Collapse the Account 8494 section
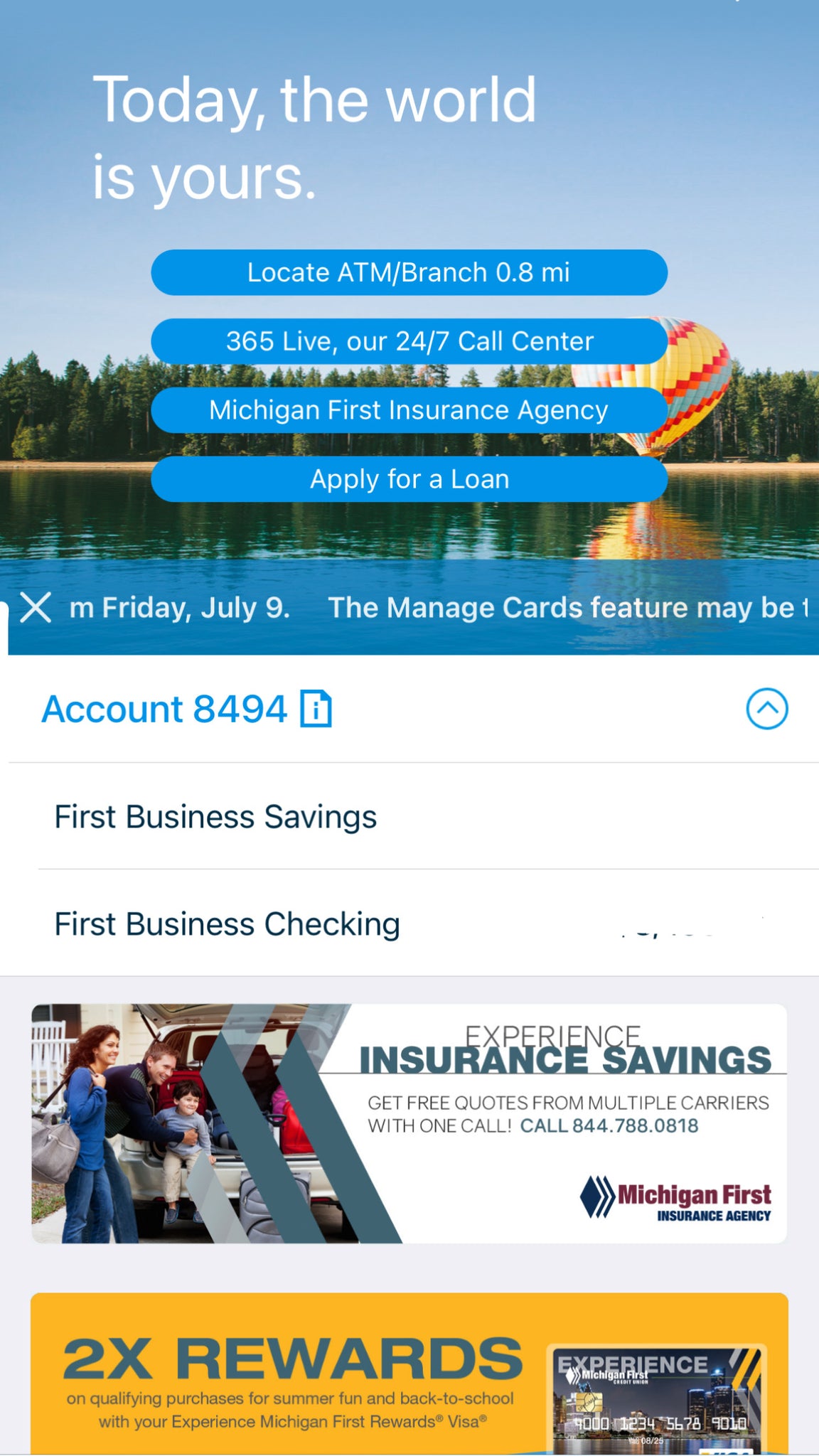Viewport: 819px width, 1456px height. click(x=766, y=709)
